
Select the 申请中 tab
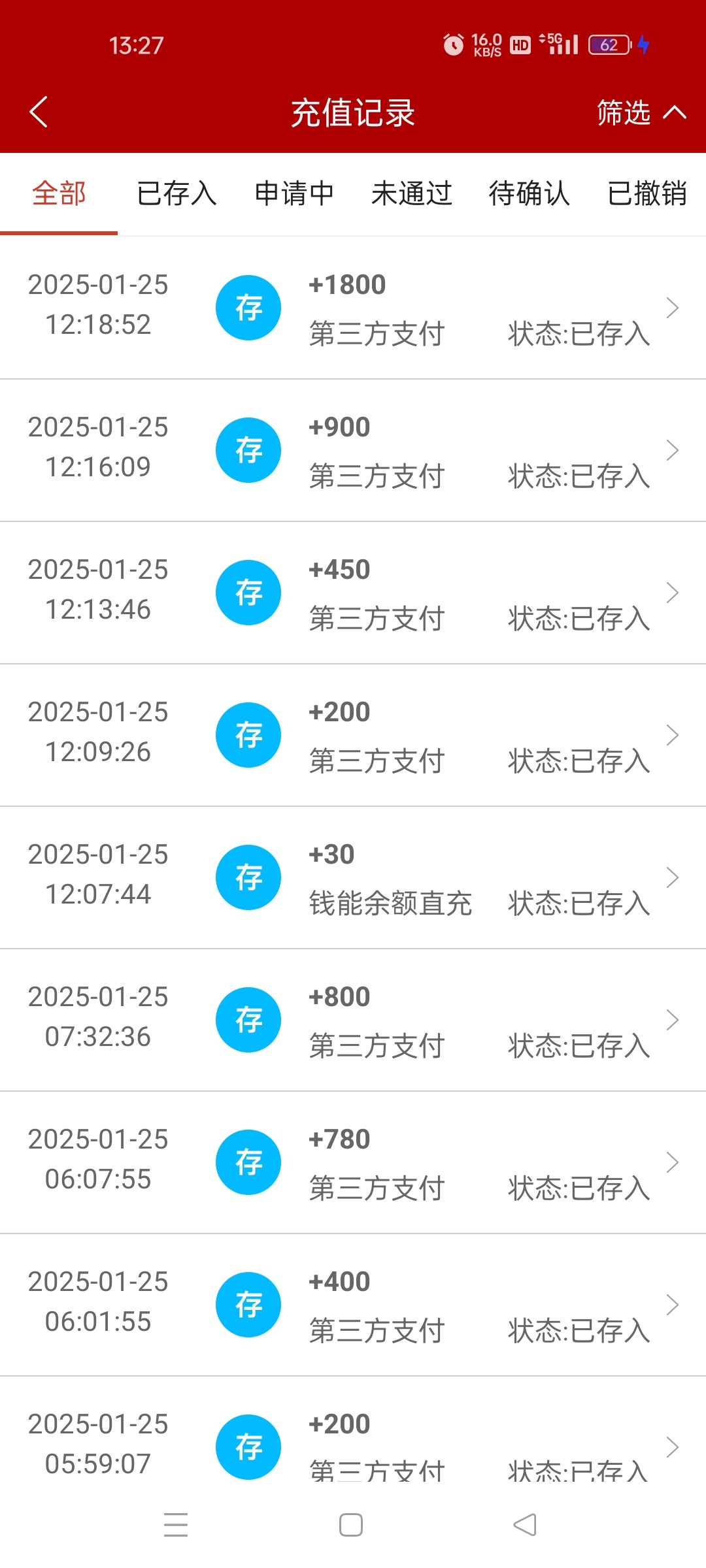click(294, 193)
